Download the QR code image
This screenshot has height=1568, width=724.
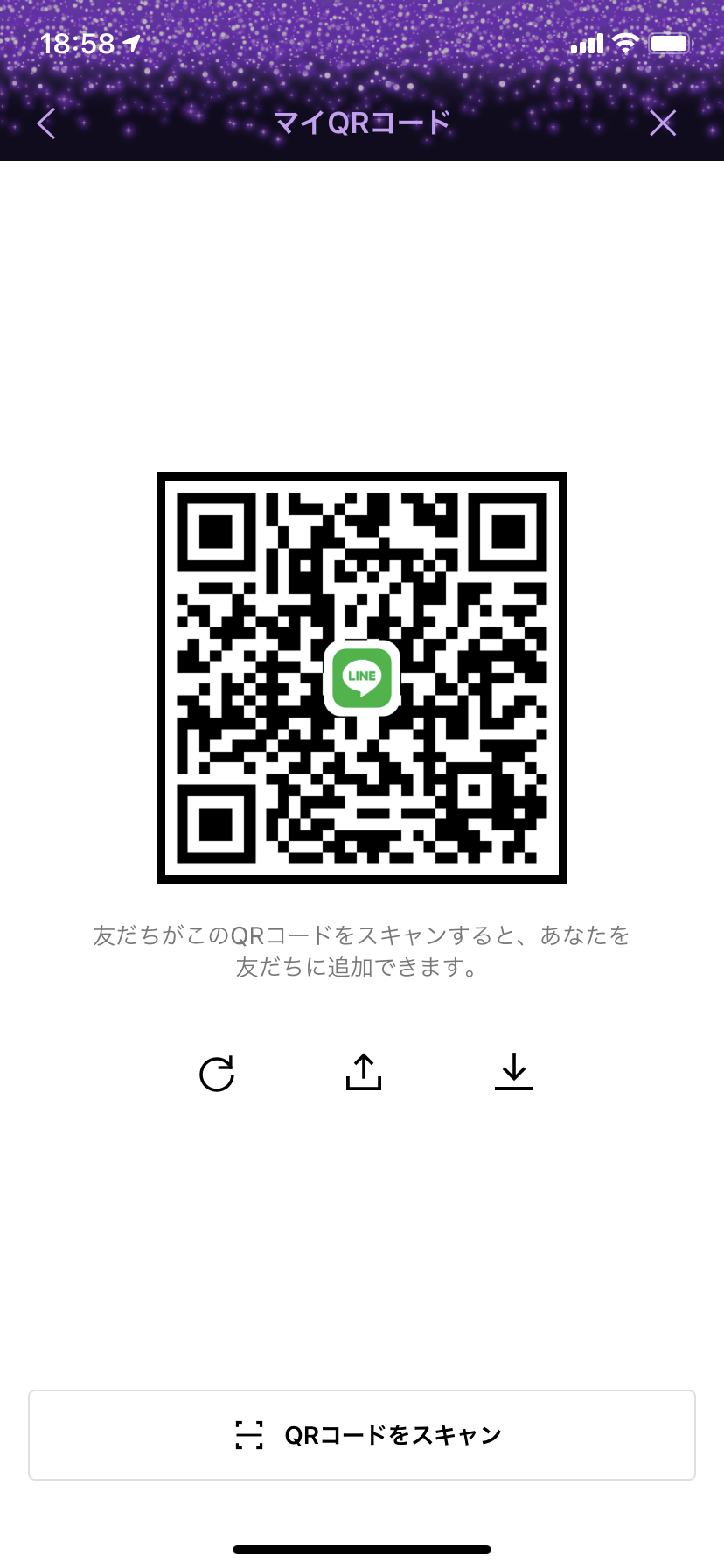pos(514,1072)
